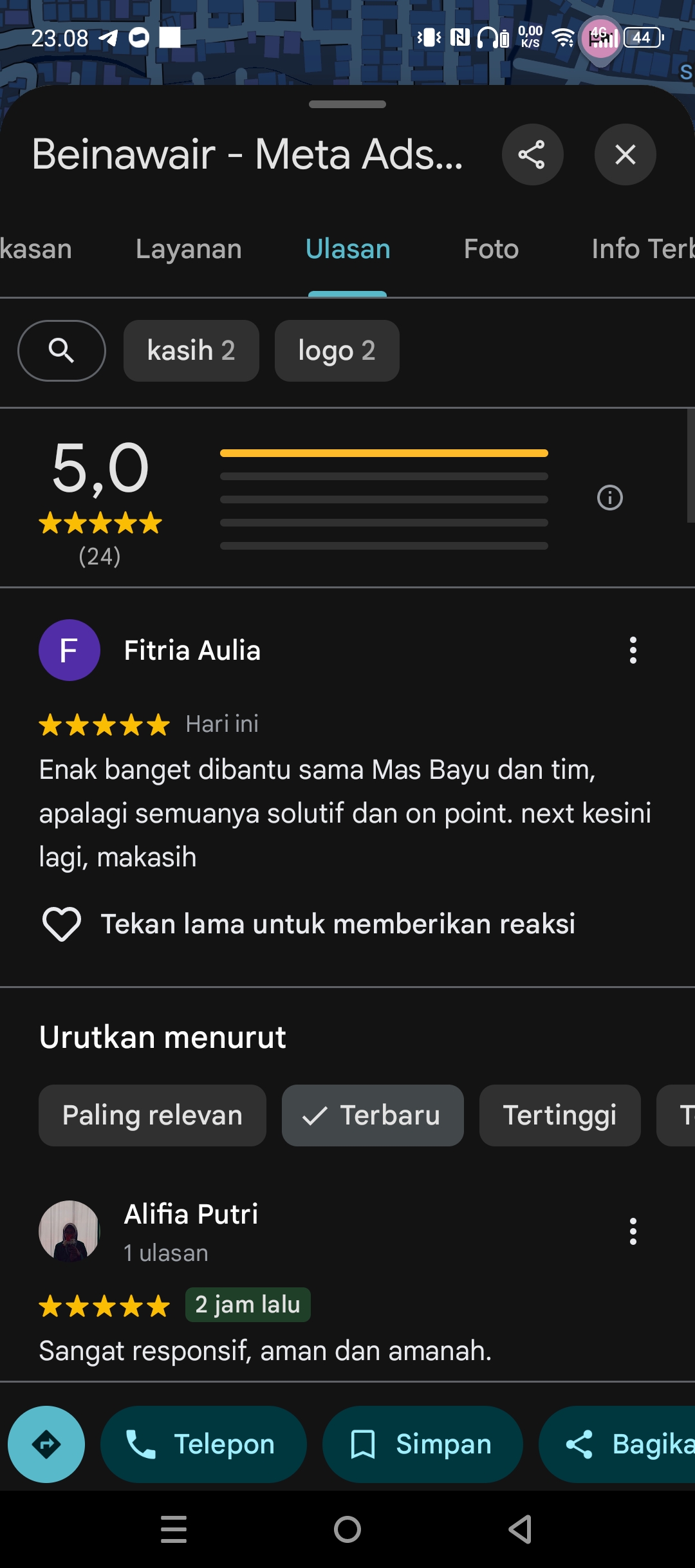Go back using the system back button

click(x=520, y=1529)
